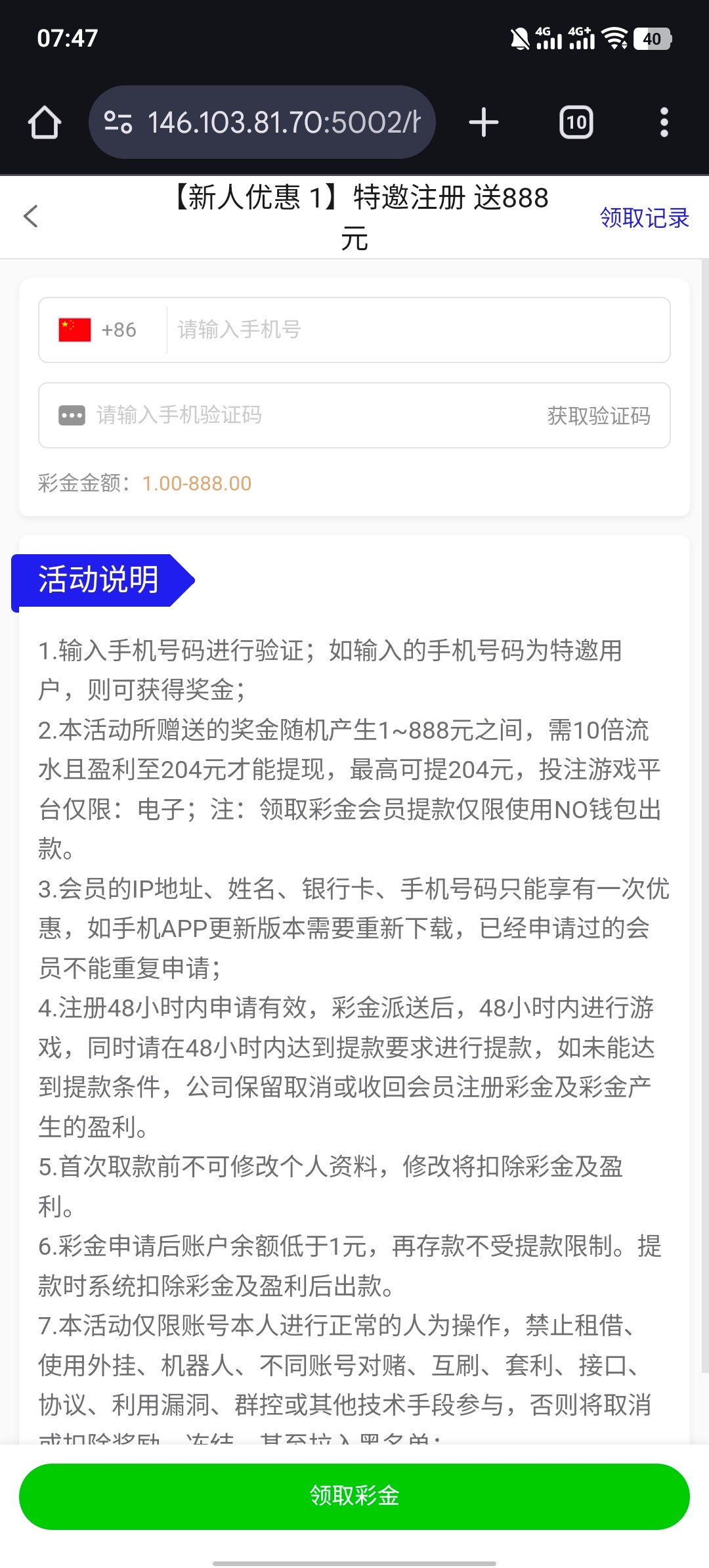Tap the browser address bar
This screenshot has height=1568, width=709.
pyautogui.click(x=263, y=122)
